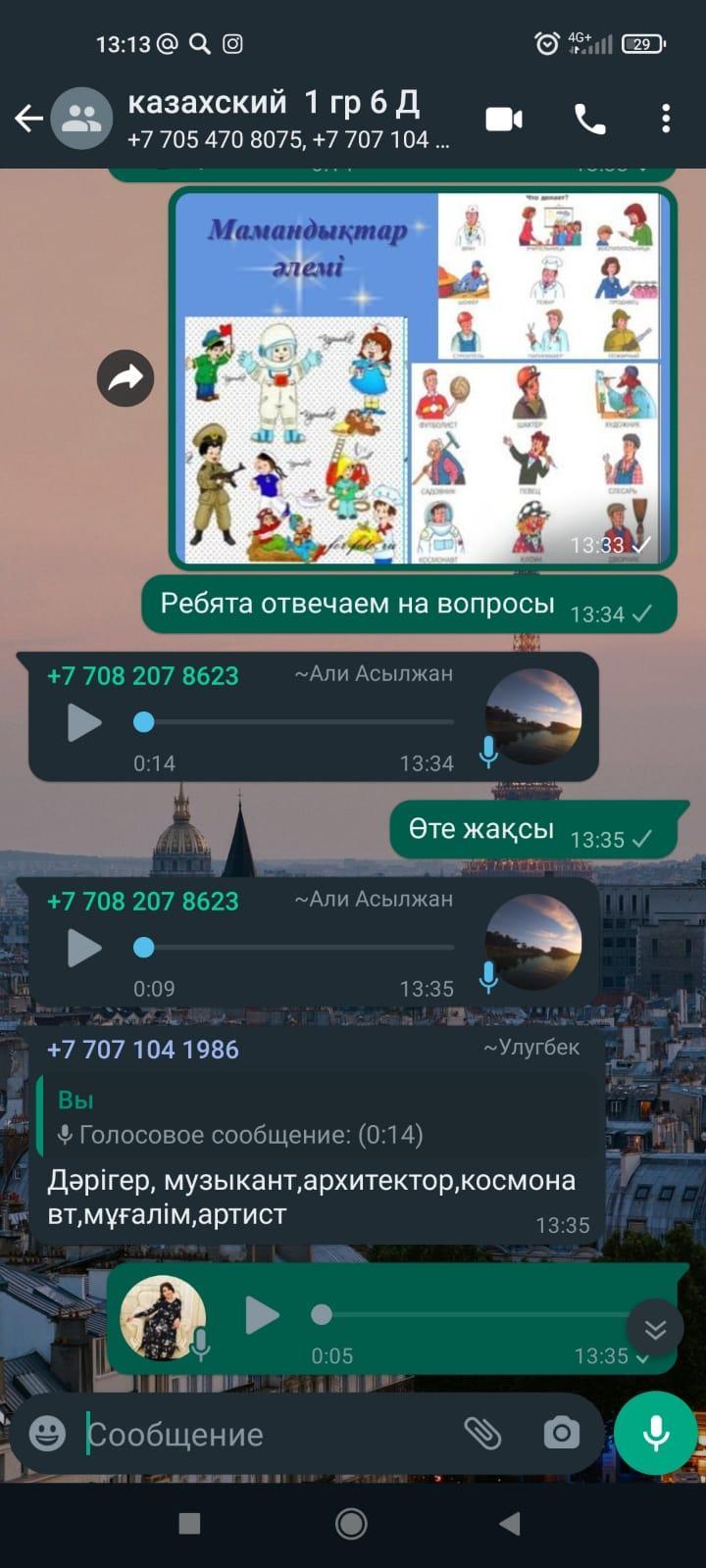Tap the green microphone record button

(655, 1433)
